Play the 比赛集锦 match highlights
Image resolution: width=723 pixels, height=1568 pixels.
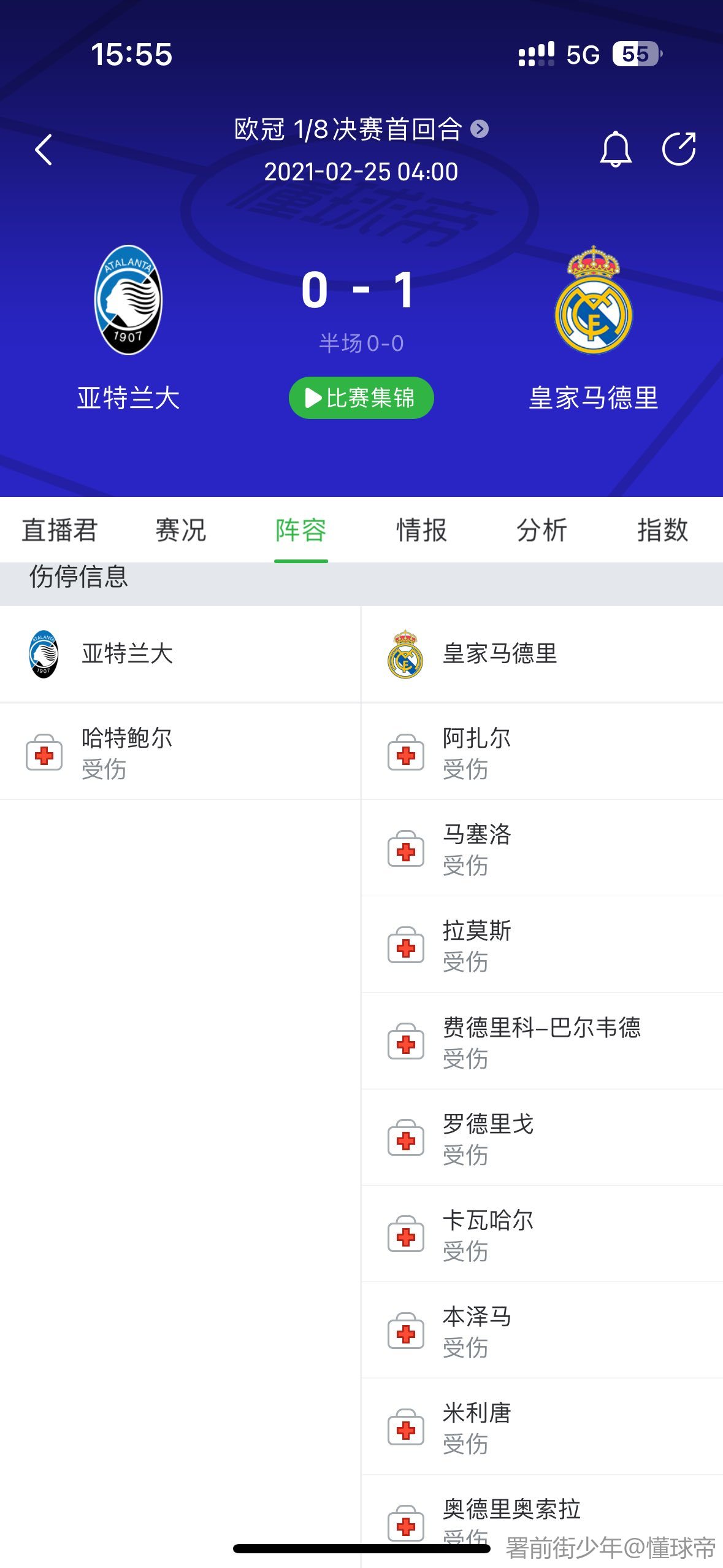pyautogui.click(x=361, y=398)
